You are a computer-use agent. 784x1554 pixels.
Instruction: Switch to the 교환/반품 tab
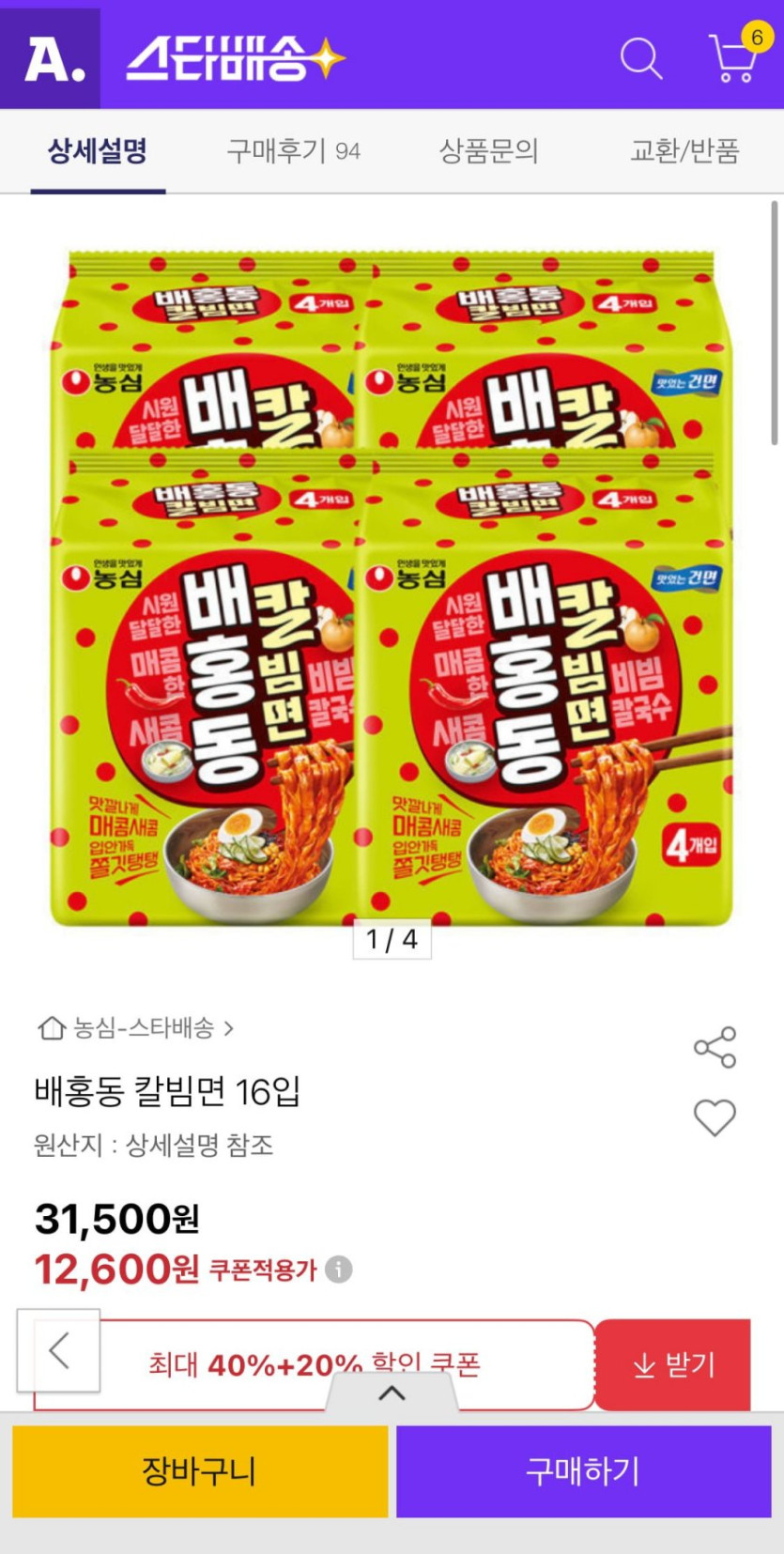pos(684,150)
